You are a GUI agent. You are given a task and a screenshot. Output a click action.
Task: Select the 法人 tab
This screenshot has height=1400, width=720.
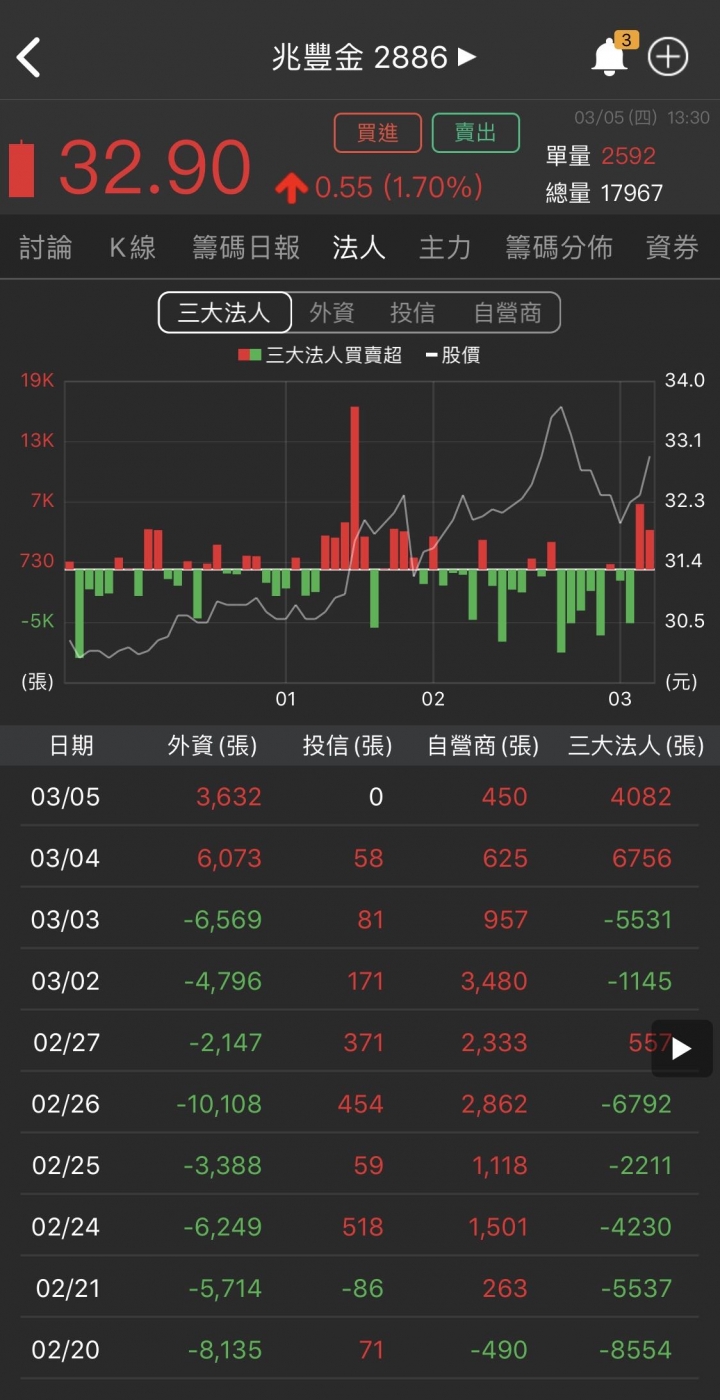point(359,248)
